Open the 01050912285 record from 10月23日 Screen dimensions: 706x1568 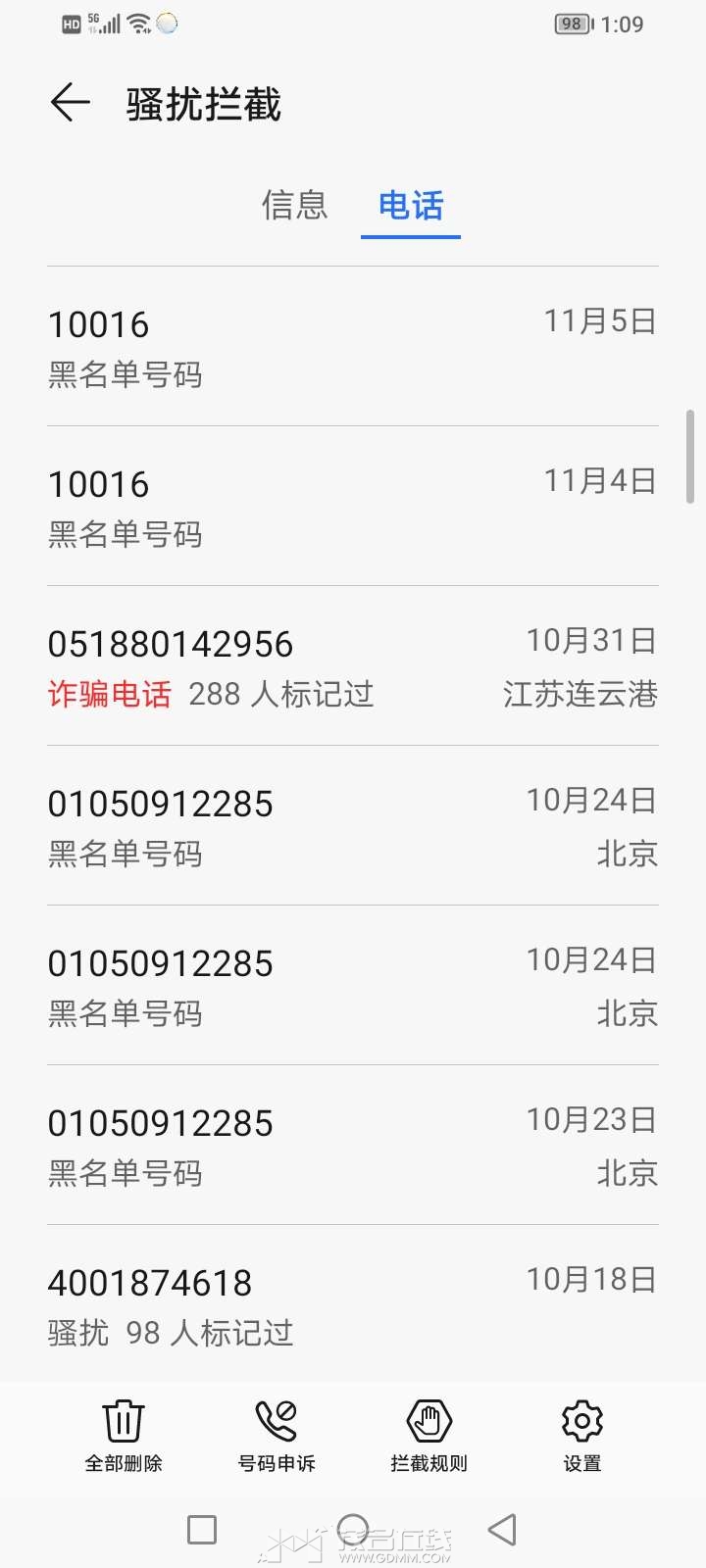tap(353, 1146)
